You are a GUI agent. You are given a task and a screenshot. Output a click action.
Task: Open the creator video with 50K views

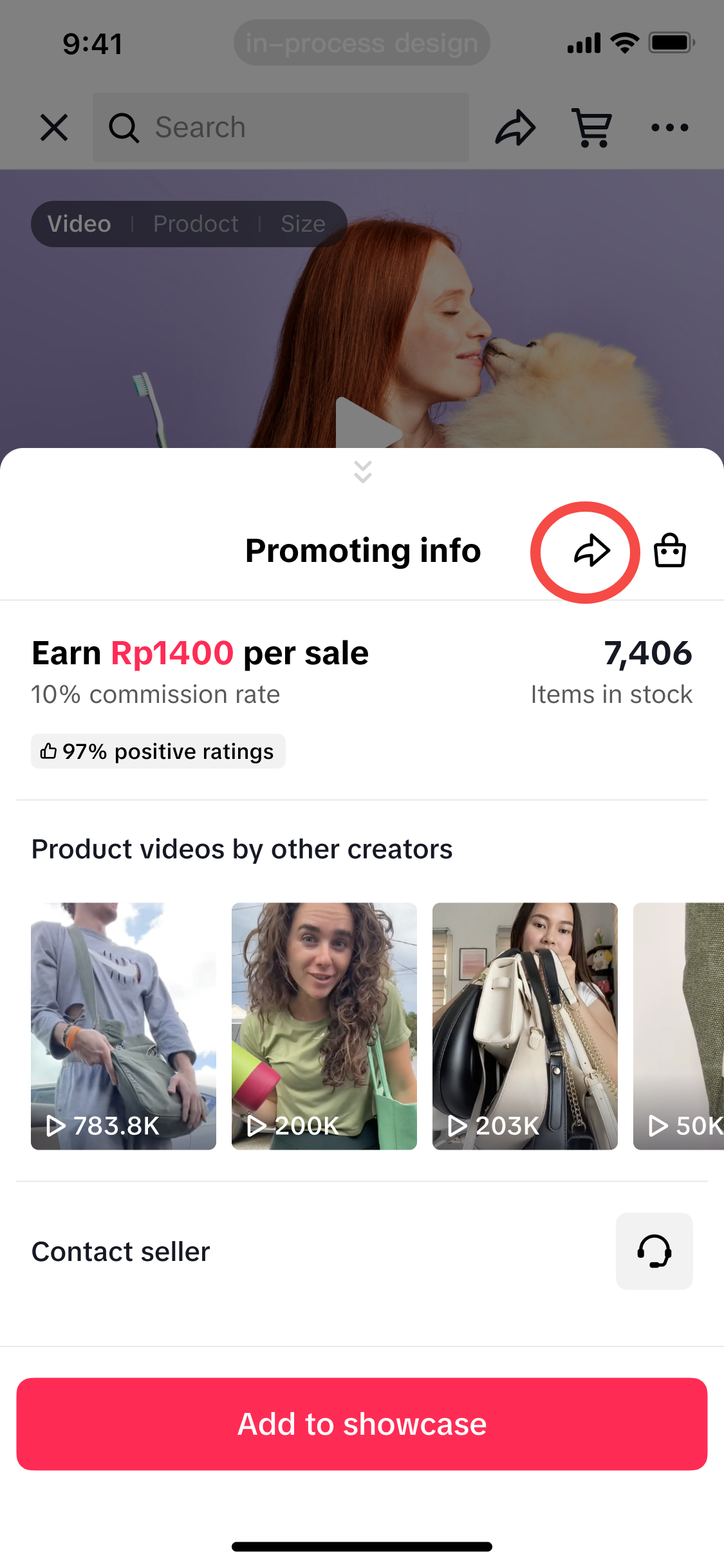[679, 1026]
